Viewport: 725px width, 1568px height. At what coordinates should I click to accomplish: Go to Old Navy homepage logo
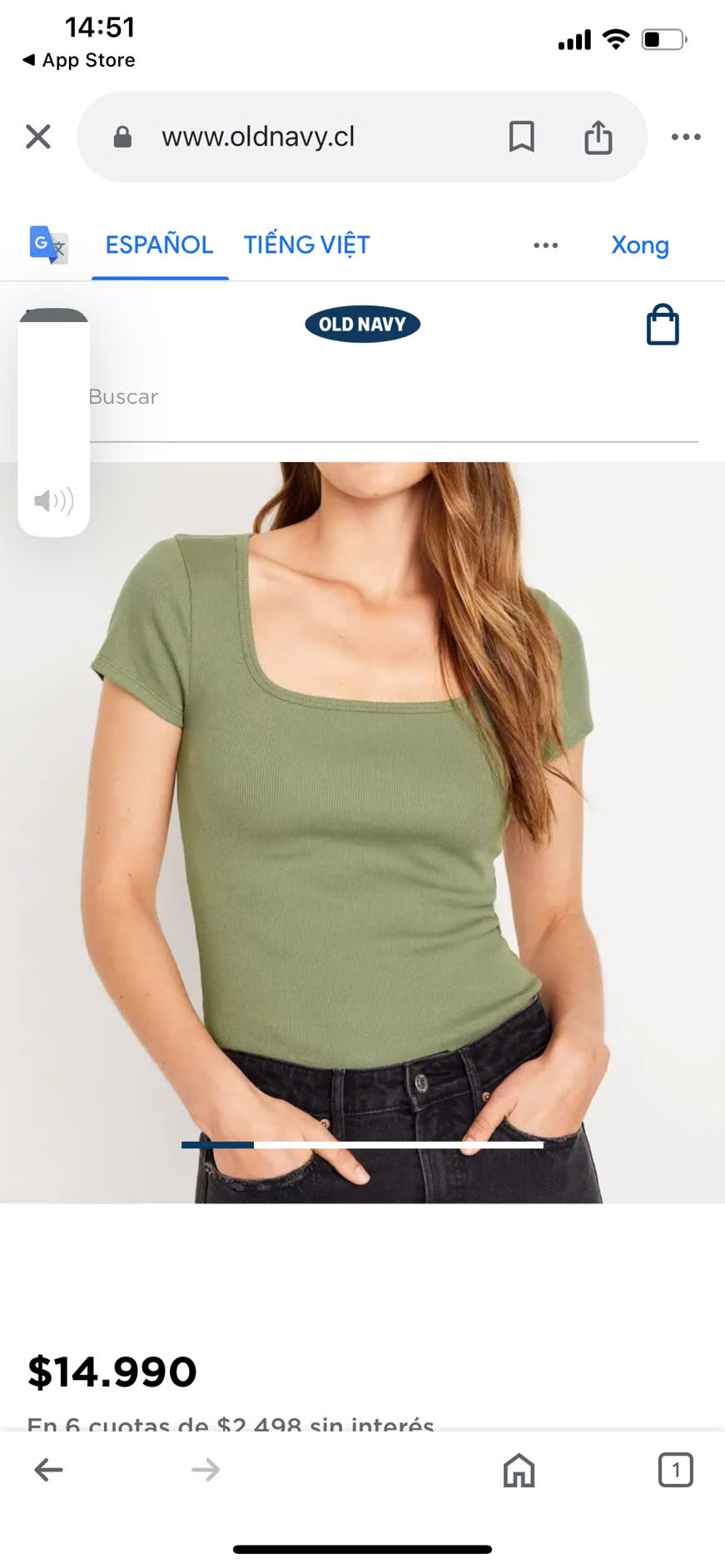tap(362, 324)
